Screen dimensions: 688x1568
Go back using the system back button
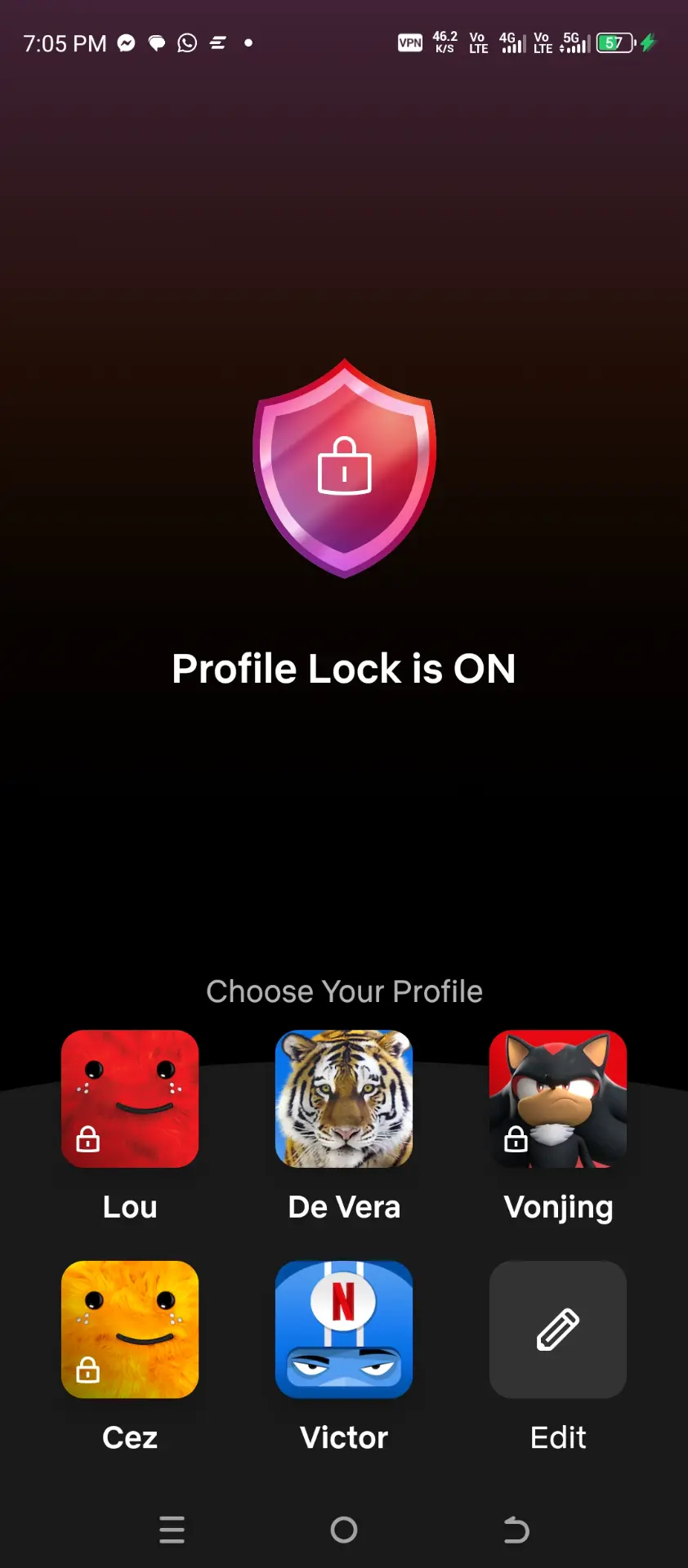coord(516,1530)
